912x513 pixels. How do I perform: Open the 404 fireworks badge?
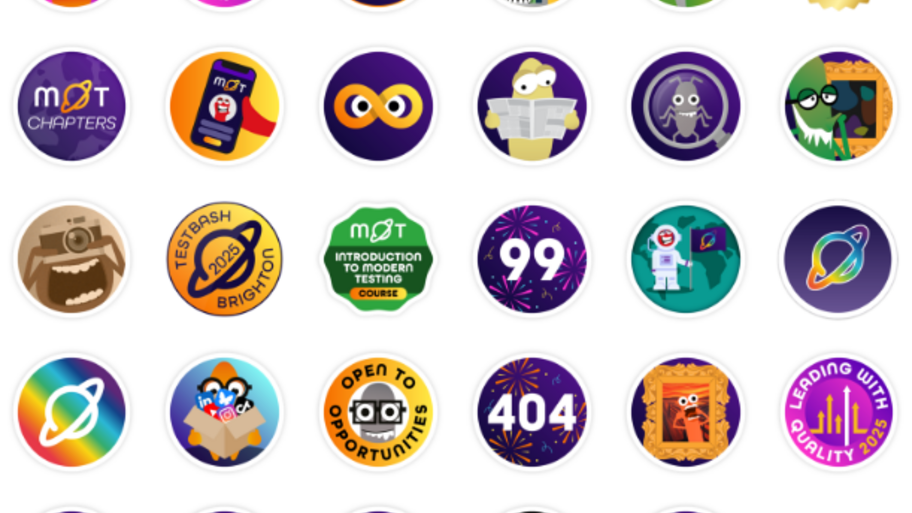click(x=532, y=412)
